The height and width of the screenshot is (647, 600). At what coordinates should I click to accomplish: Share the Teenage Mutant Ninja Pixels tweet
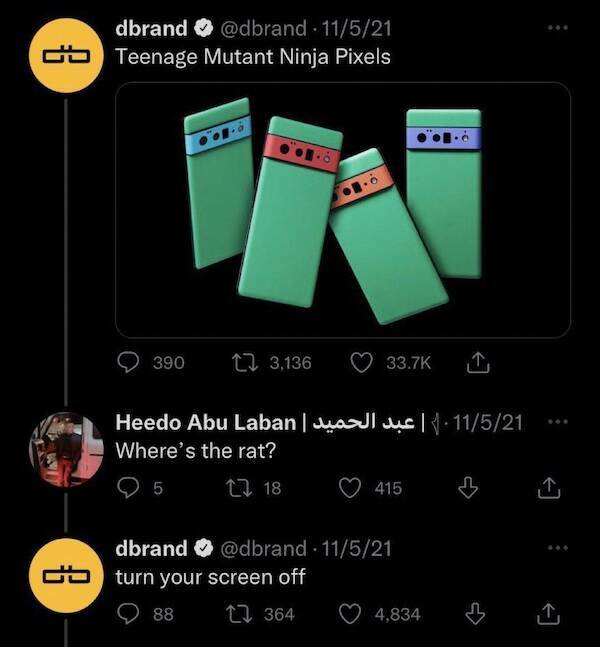pyautogui.click(x=479, y=362)
